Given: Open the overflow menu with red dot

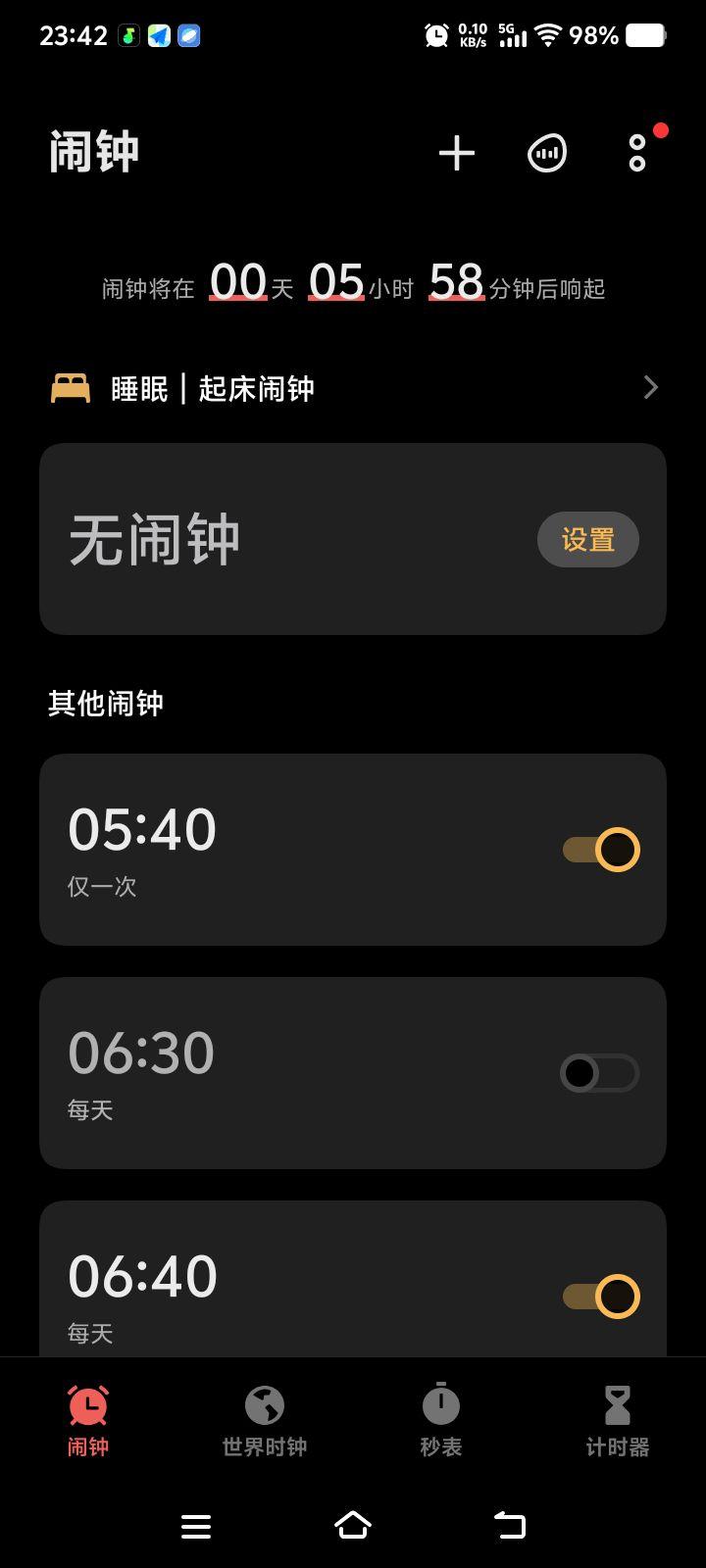Looking at the screenshot, I should pyautogui.click(x=637, y=153).
